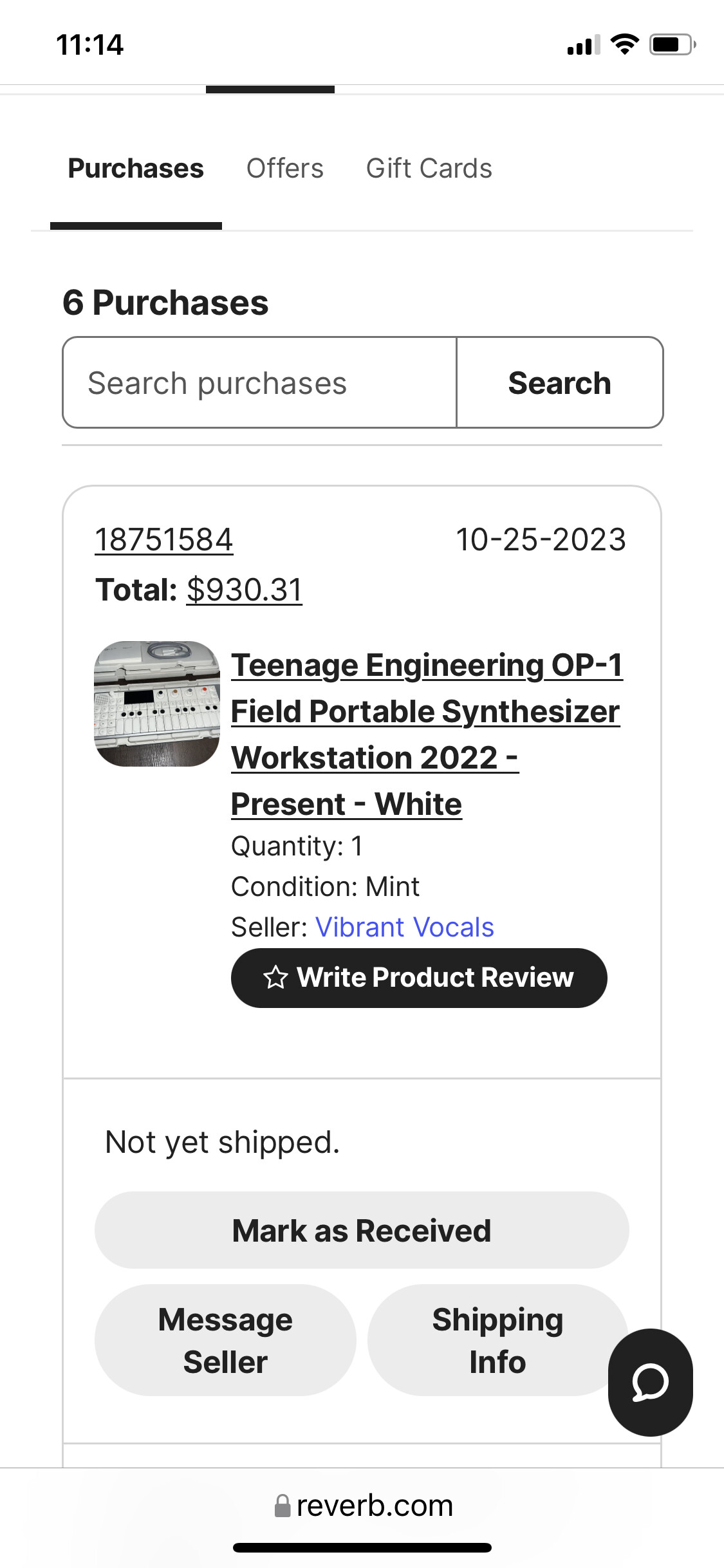Message Seller about this order
The width and height of the screenshot is (724, 1568).
pos(225,1340)
